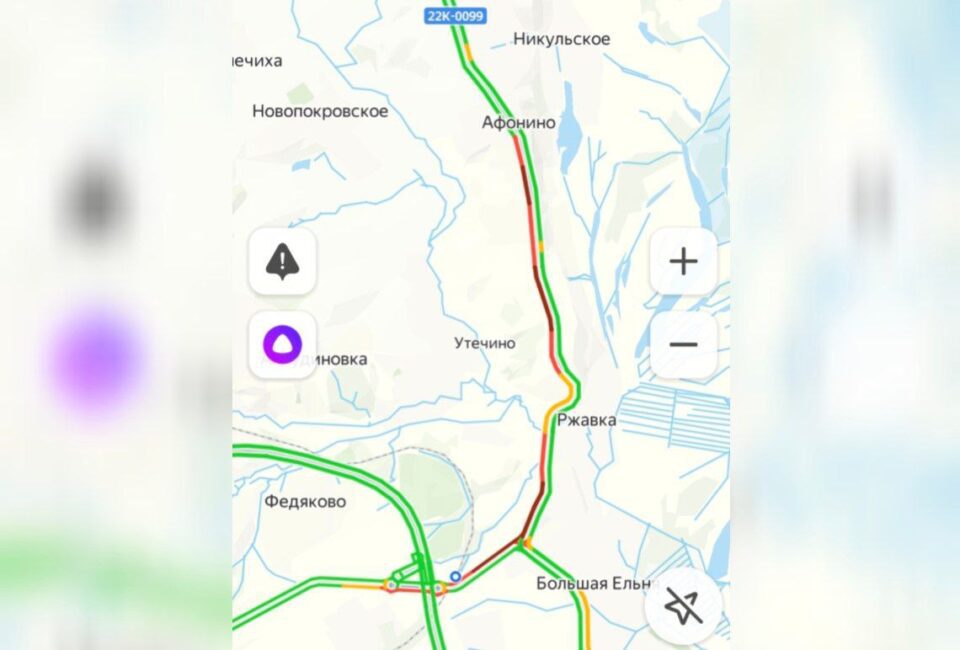Zoom in on the map

click(x=684, y=262)
